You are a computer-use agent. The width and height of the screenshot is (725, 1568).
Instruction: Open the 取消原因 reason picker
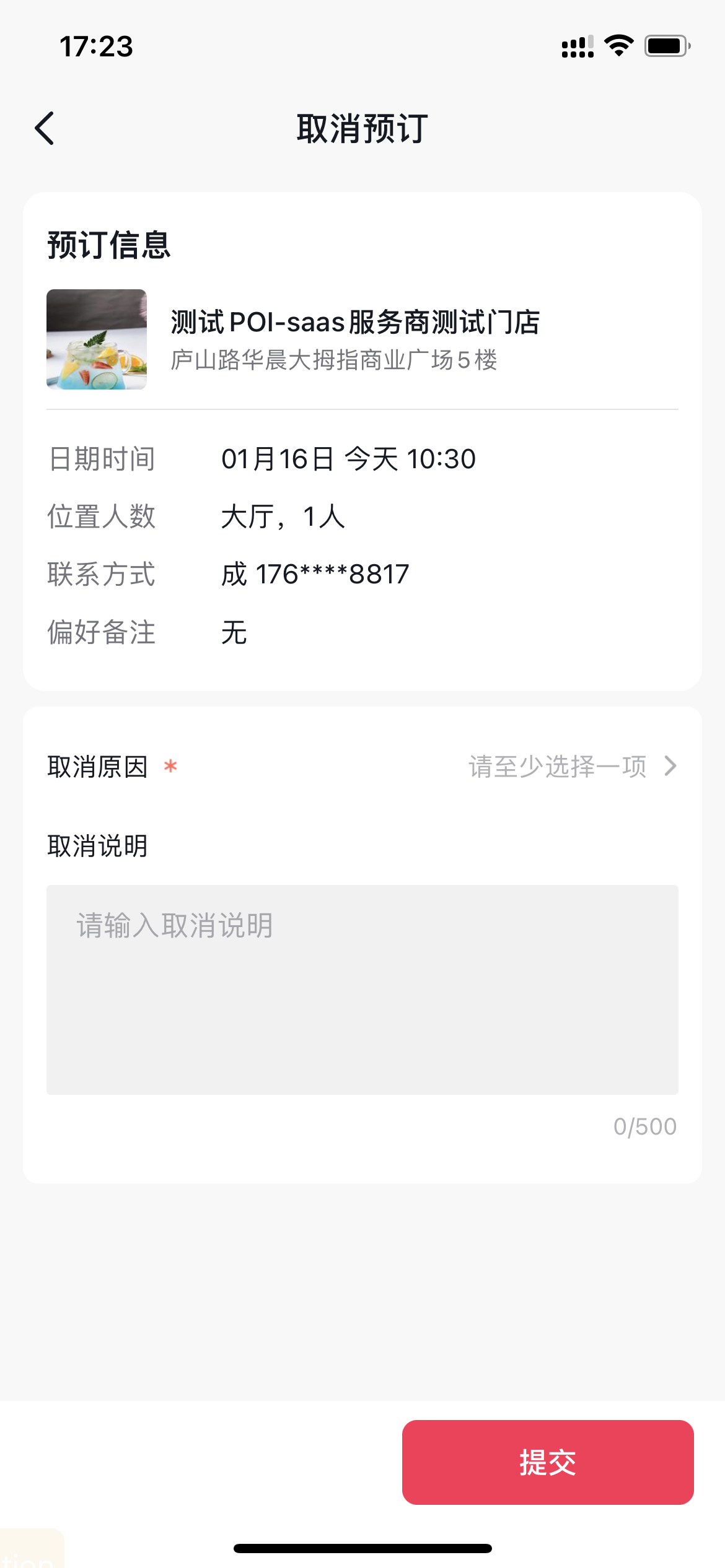(x=570, y=767)
